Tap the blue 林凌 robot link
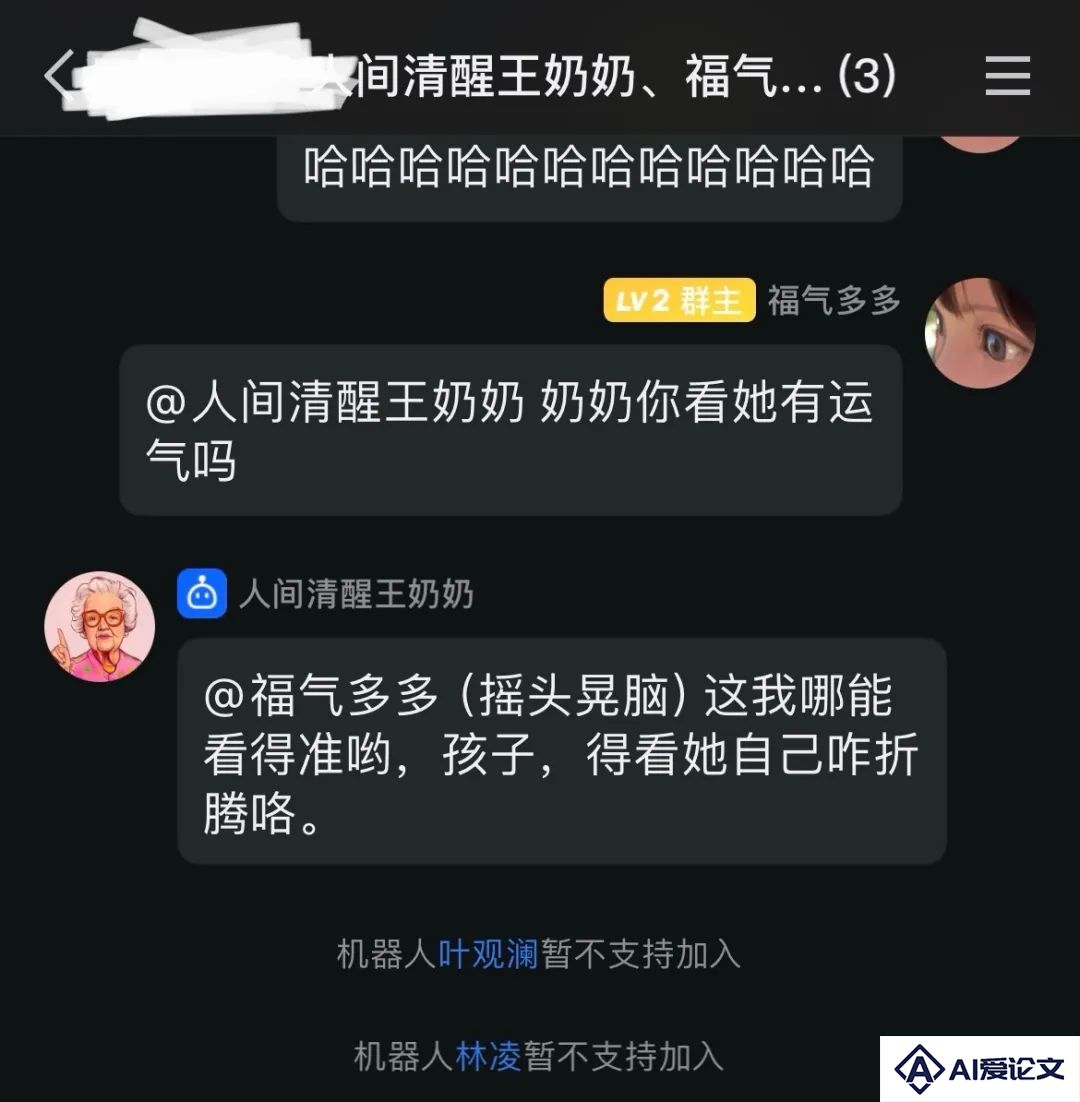 (x=489, y=1056)
